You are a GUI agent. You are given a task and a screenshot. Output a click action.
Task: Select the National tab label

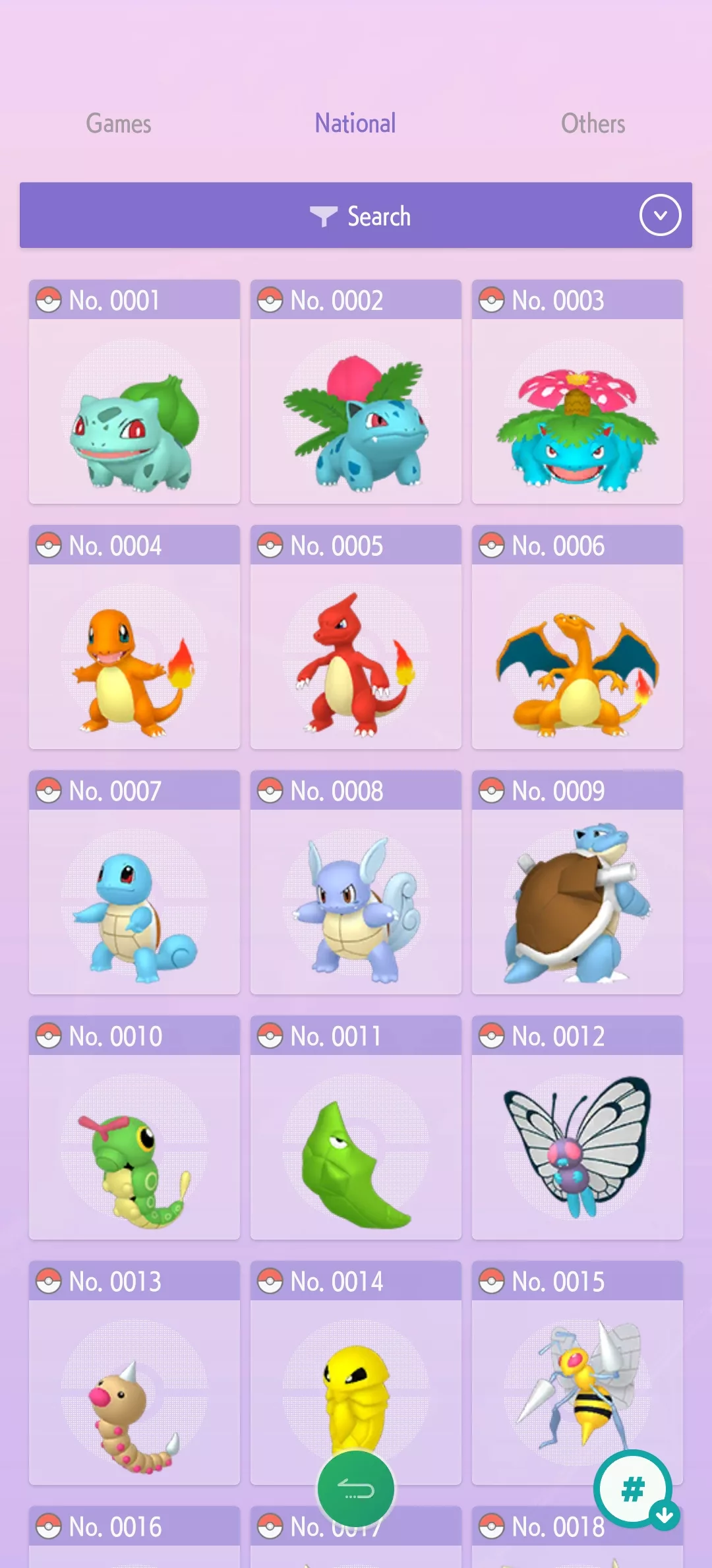pyautogui.click(x=355, y=123)
